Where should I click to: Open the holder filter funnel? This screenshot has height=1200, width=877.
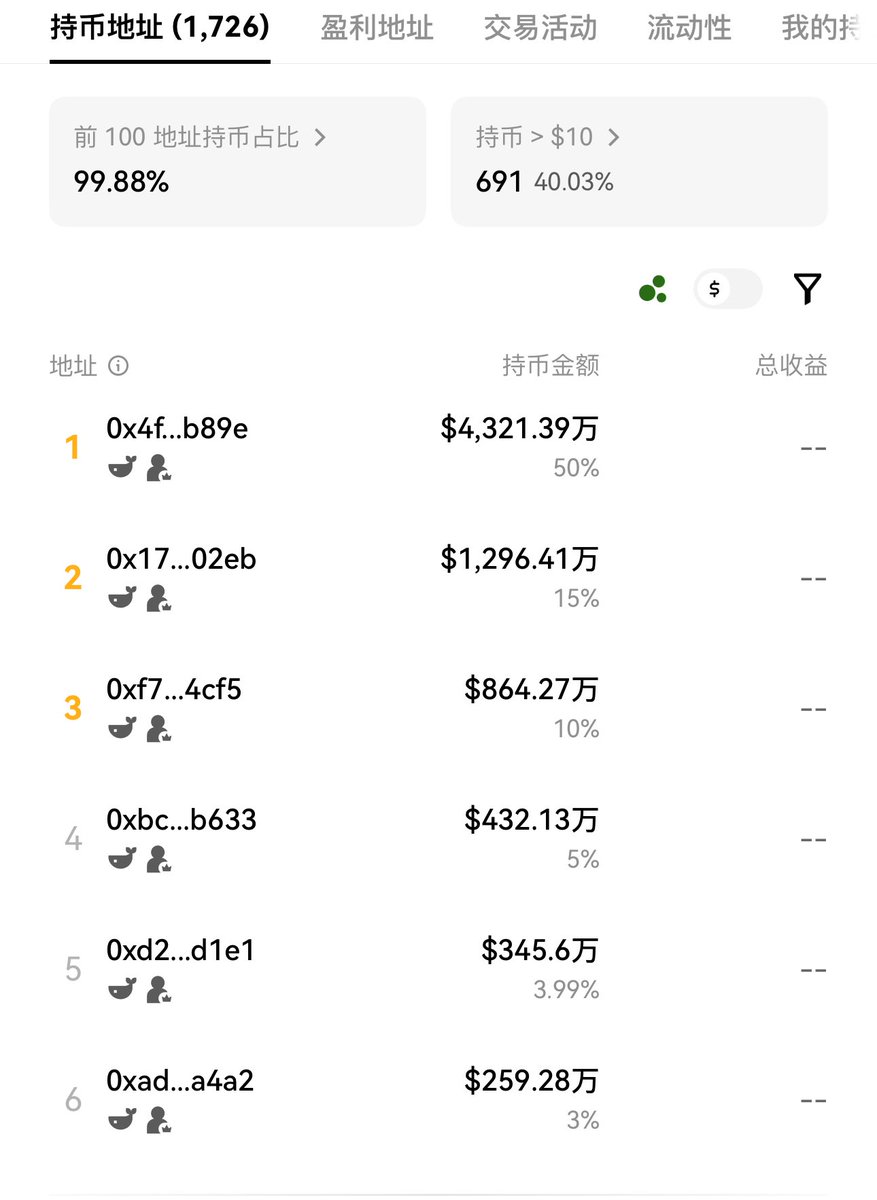click(x=808, y=289)
